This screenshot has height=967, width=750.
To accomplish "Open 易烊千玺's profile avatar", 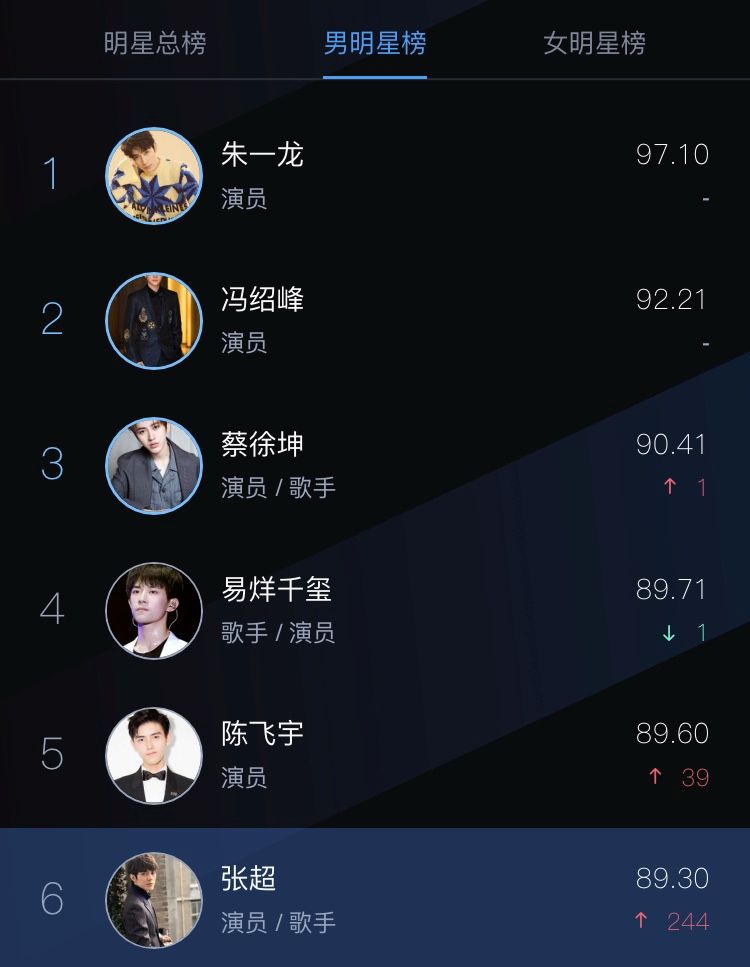I will click(154, 610).
